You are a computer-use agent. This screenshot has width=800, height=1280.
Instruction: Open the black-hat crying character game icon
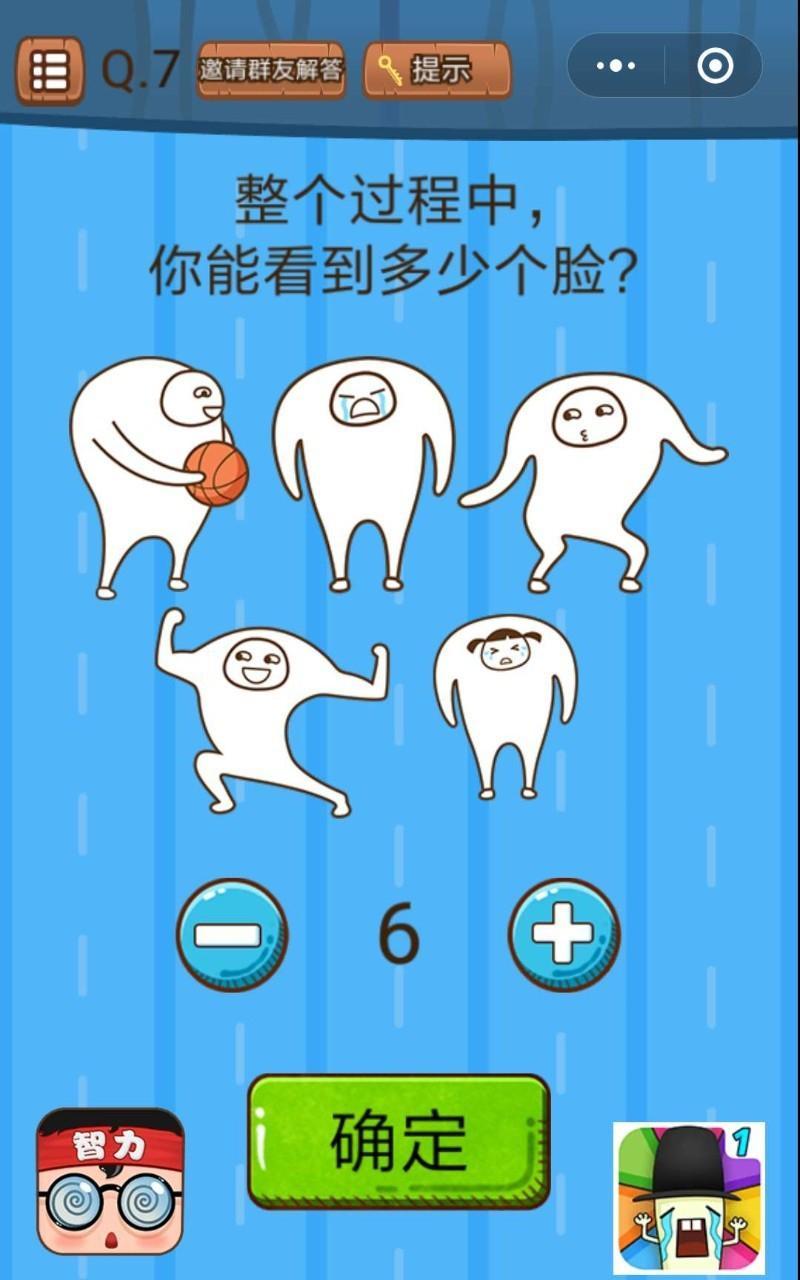click(689, 1197)
